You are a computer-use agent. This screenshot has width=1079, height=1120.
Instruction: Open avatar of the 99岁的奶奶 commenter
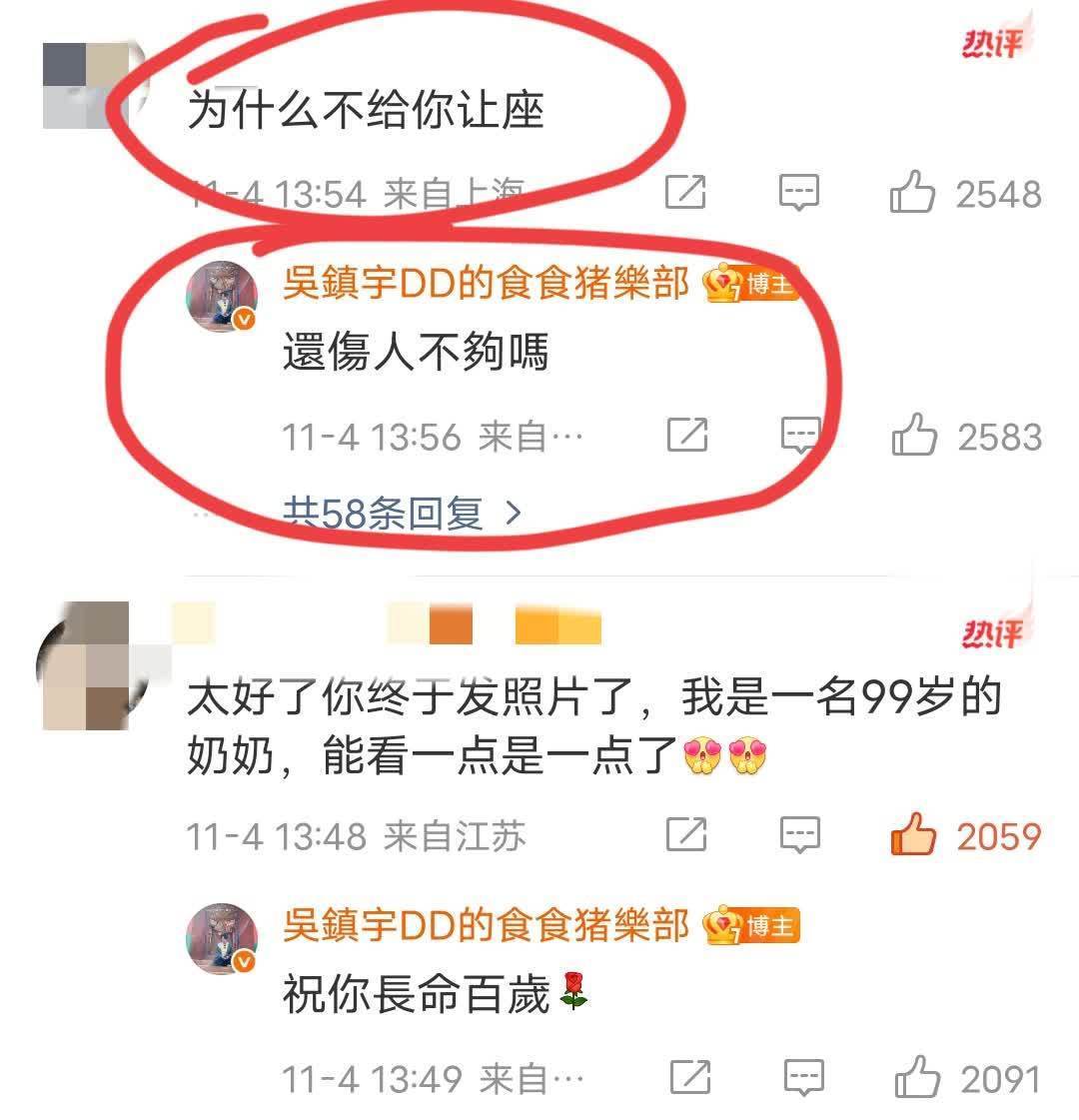(x=88, y=665)
